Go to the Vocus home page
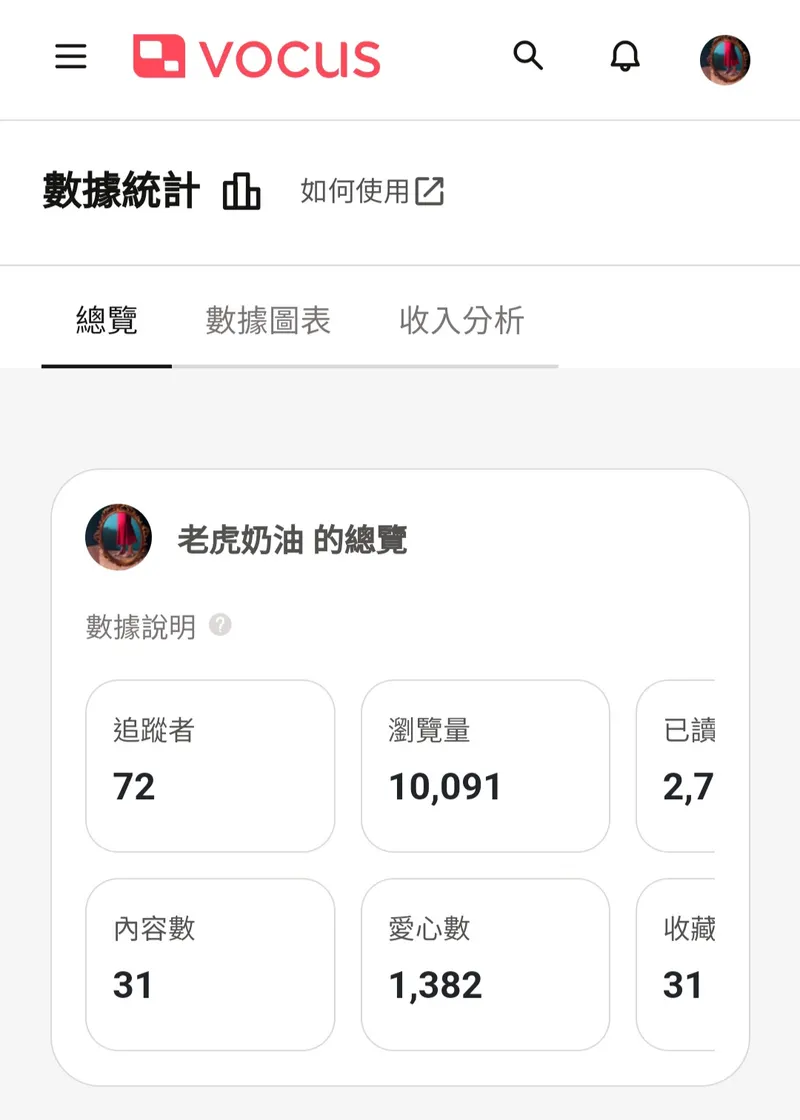 (x=257, y=58)
